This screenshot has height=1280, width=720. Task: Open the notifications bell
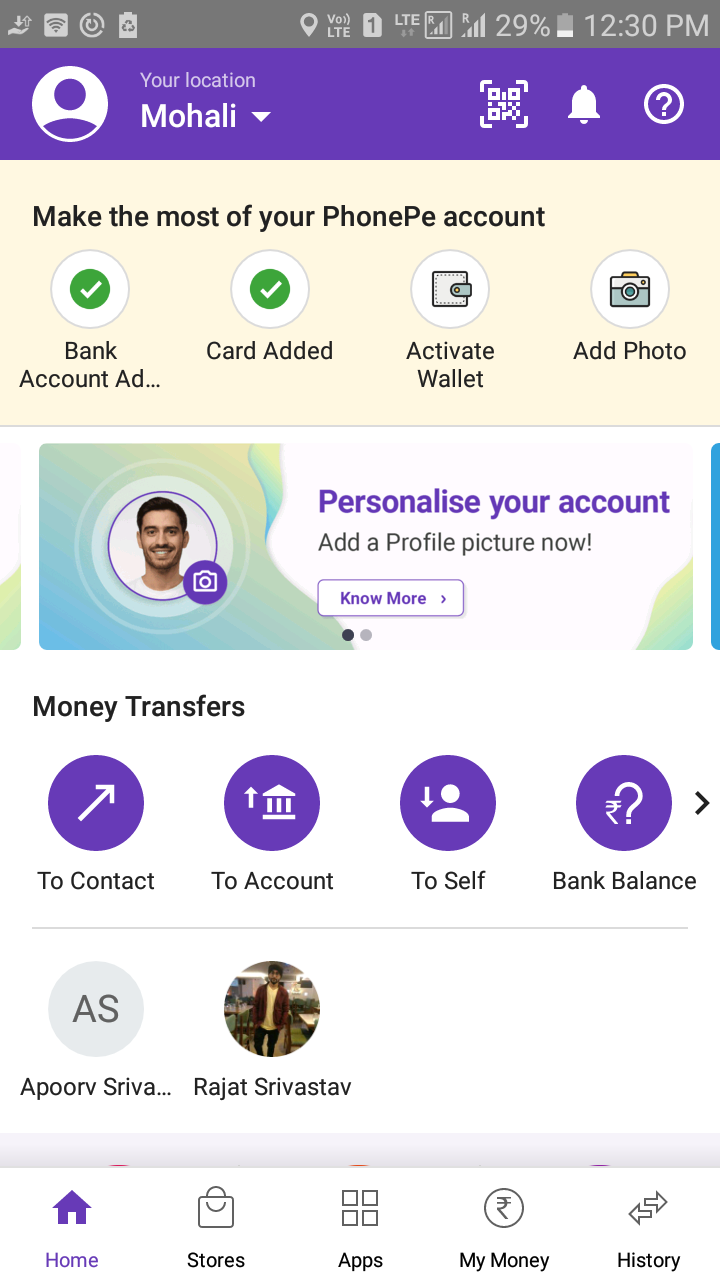click(x=584, y=104)
